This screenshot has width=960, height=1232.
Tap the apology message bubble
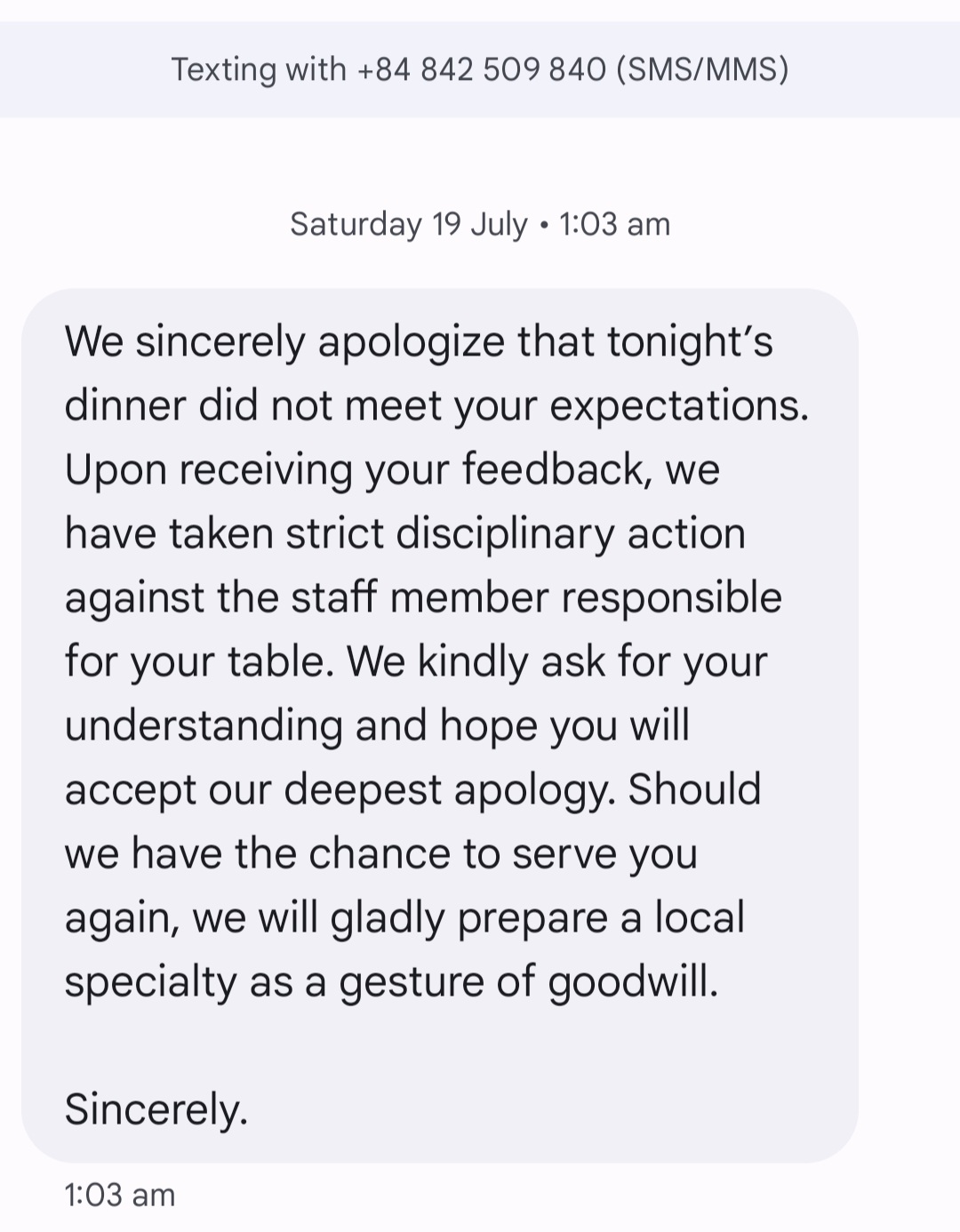coord(439,724)
